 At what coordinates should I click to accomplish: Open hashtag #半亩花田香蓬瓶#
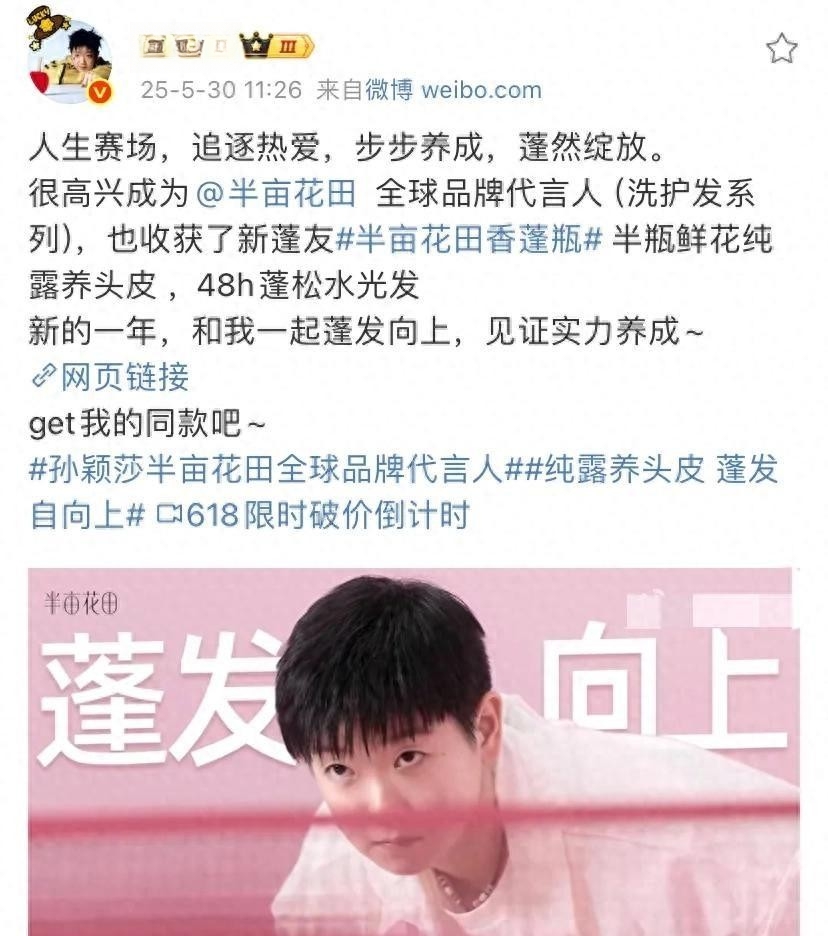[468, 240]
